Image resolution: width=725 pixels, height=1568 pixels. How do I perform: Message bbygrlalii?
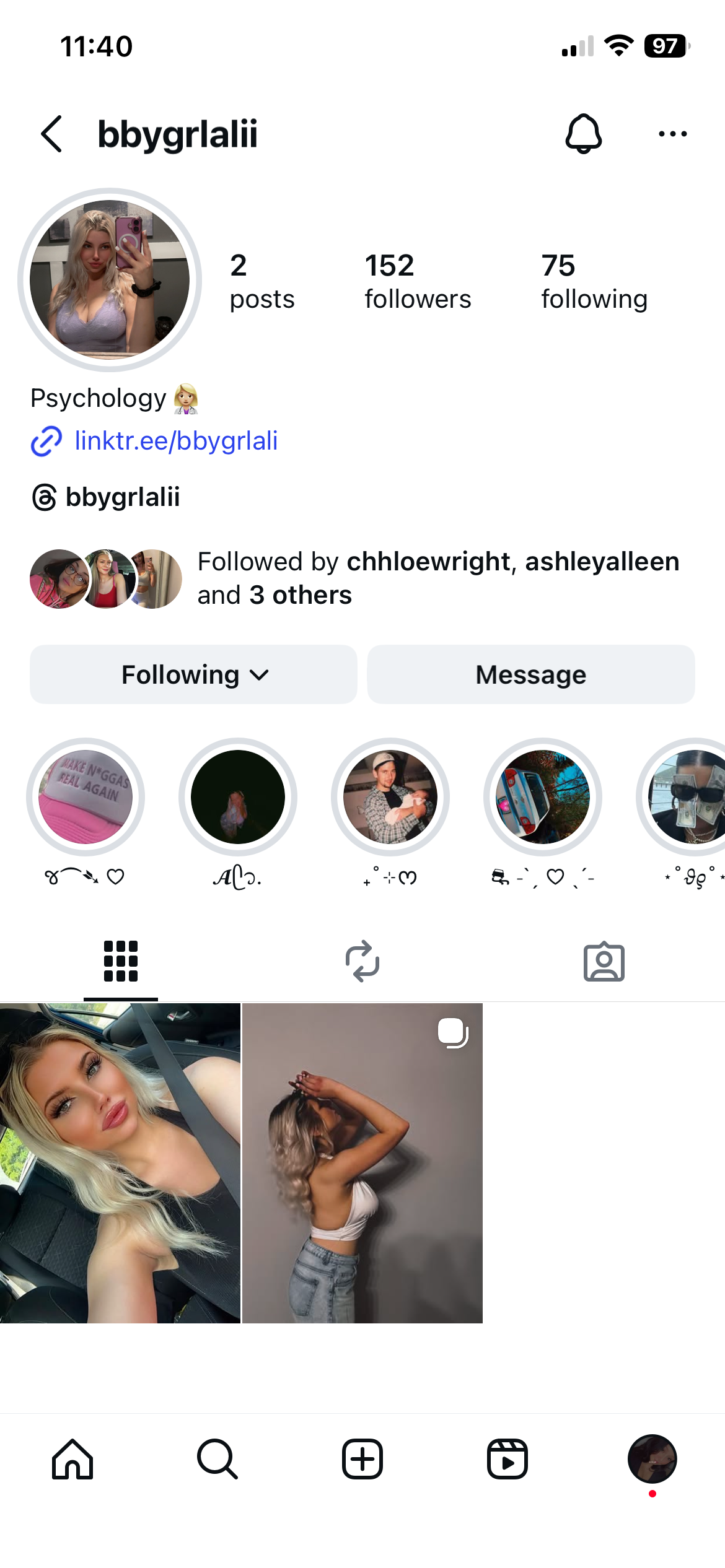530,674
